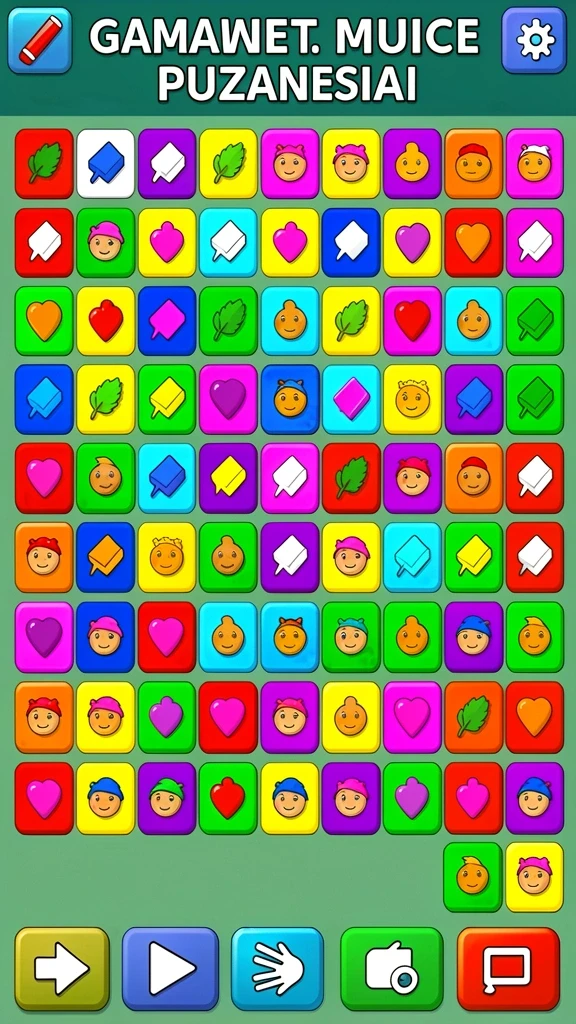
Task: Open the red chat screen button
Action: (x=509, y=968)
